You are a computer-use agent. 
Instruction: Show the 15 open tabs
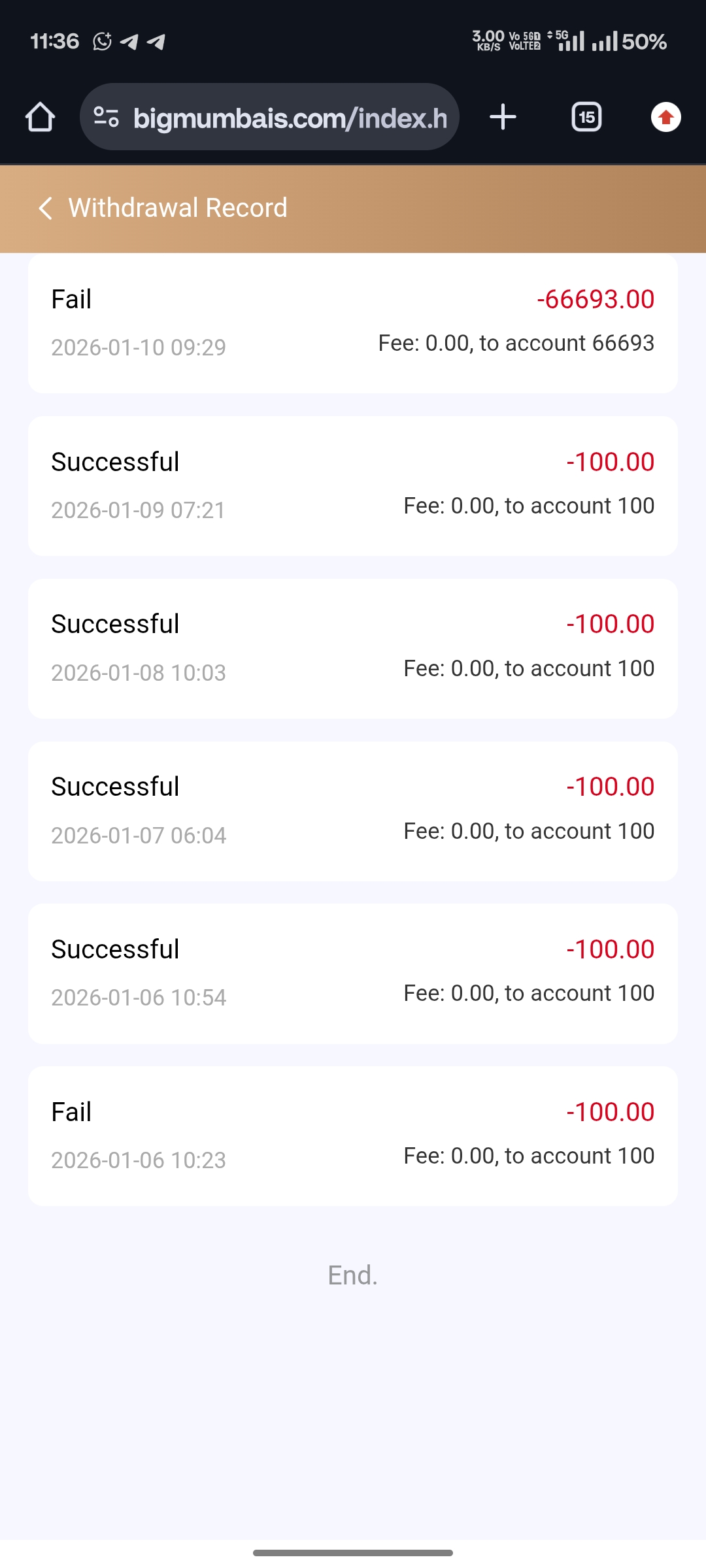[586, 118]
